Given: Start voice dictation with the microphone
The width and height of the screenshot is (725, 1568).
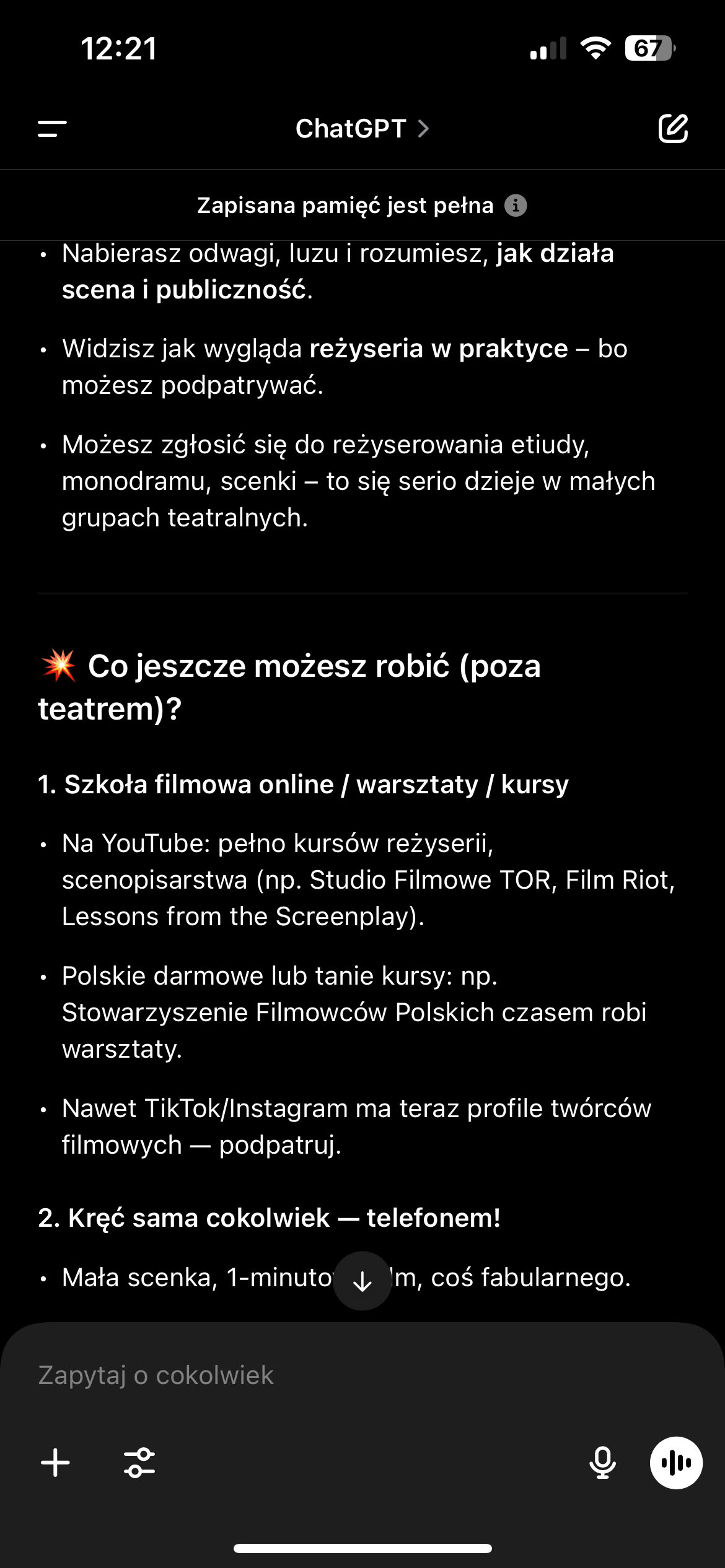Looking at the screenshot, I should coord(602,1463).
